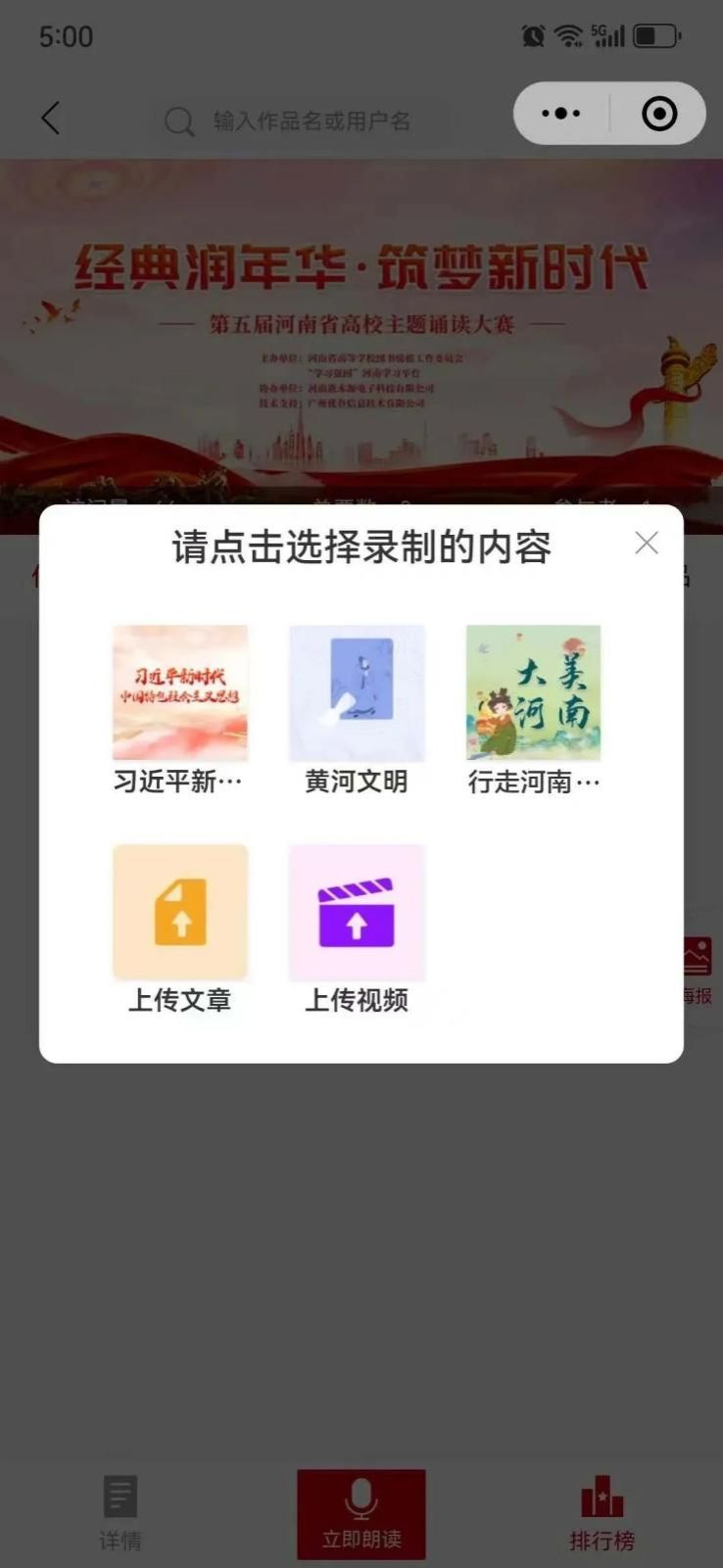Close the mini program with the circle icon
The width and height of the screenshot is (723, 1568).
[659, 114]
